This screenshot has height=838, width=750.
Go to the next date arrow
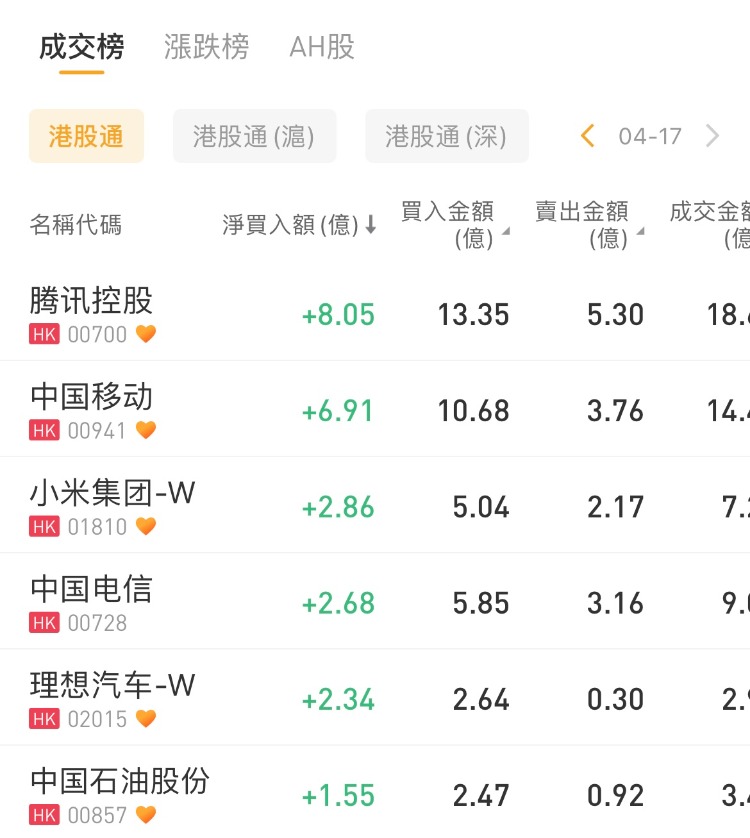tap(712, 136)
